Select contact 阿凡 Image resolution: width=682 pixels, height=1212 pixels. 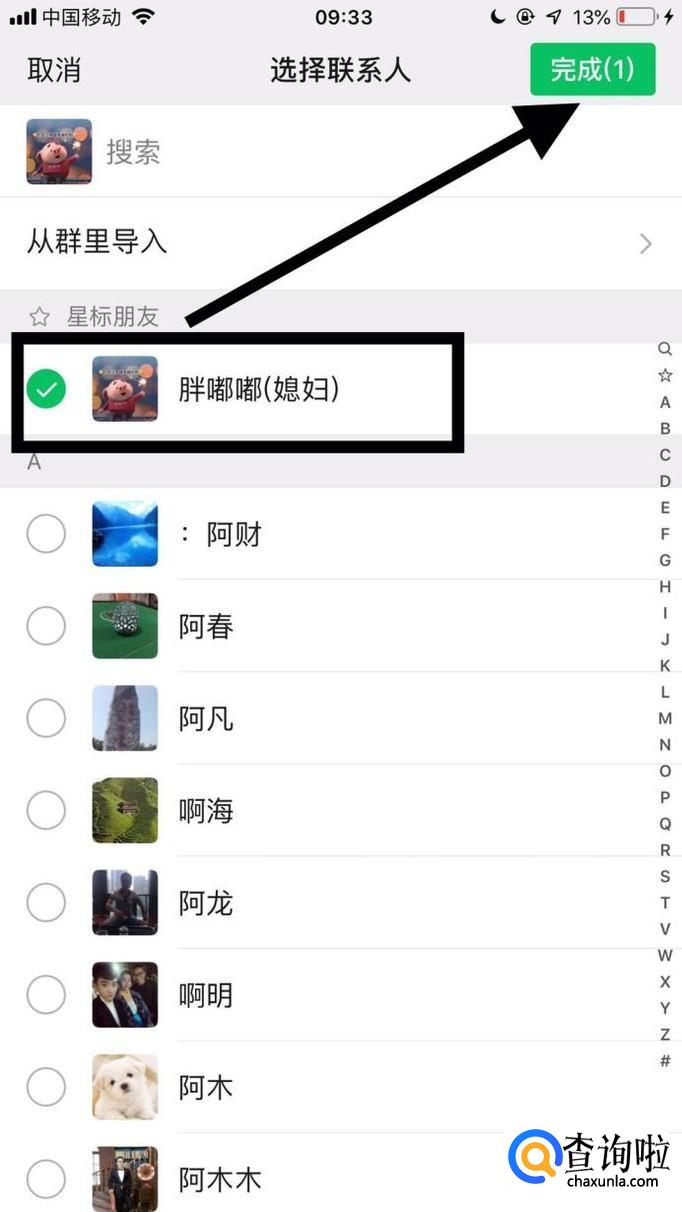pos(46,718)
